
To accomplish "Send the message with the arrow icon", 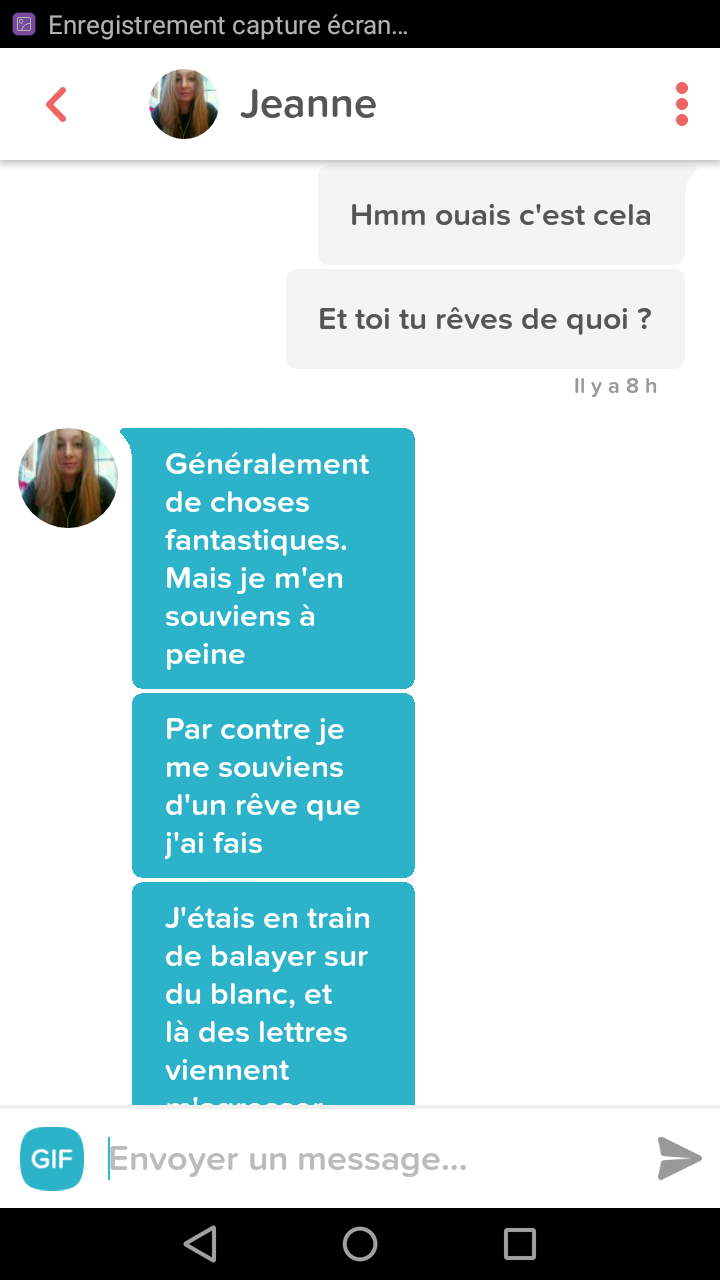I will [680, 1159].
